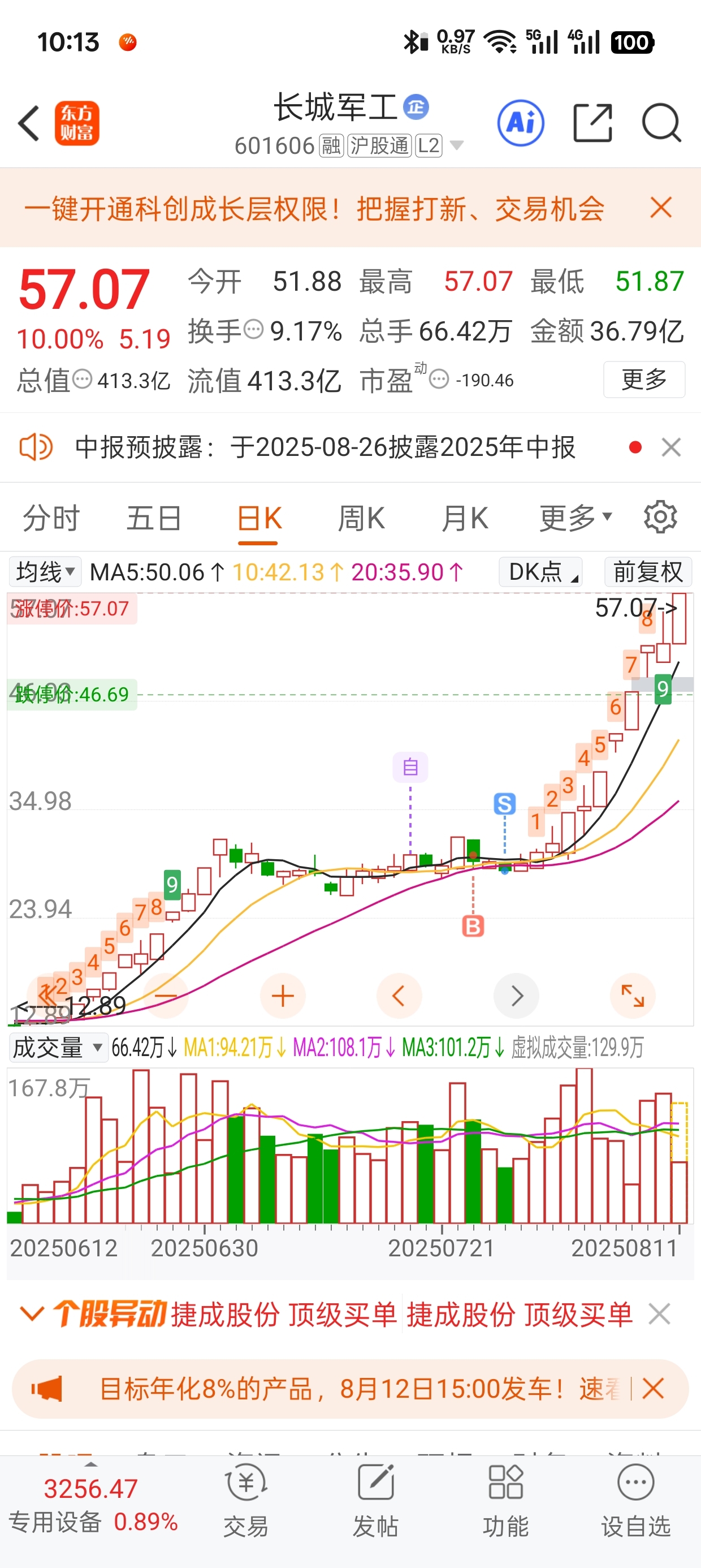Go back using the left arrow
Image resolution: width=701 pixels, height=1568 pixels.
point(29,123)
